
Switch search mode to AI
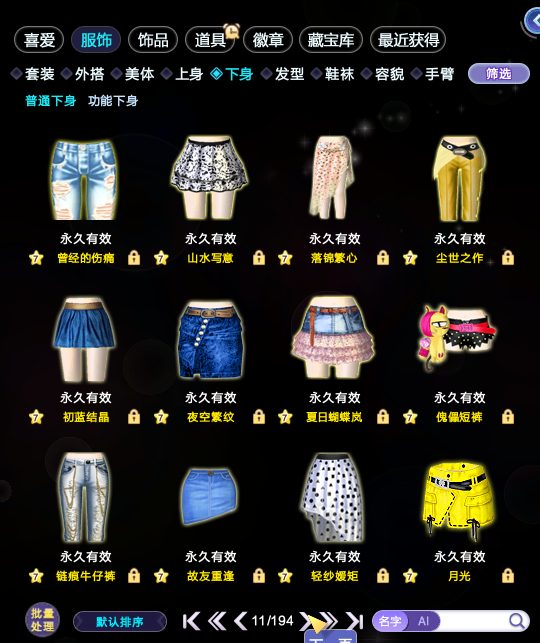424,621
